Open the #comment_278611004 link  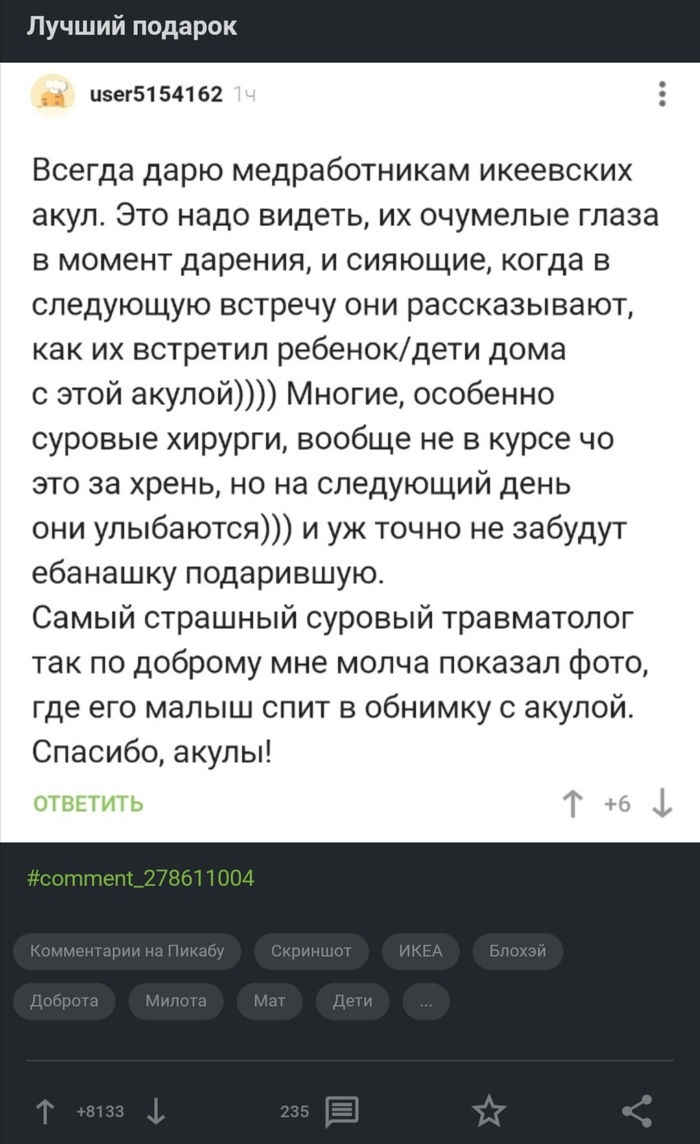click(x=141, y=878)
